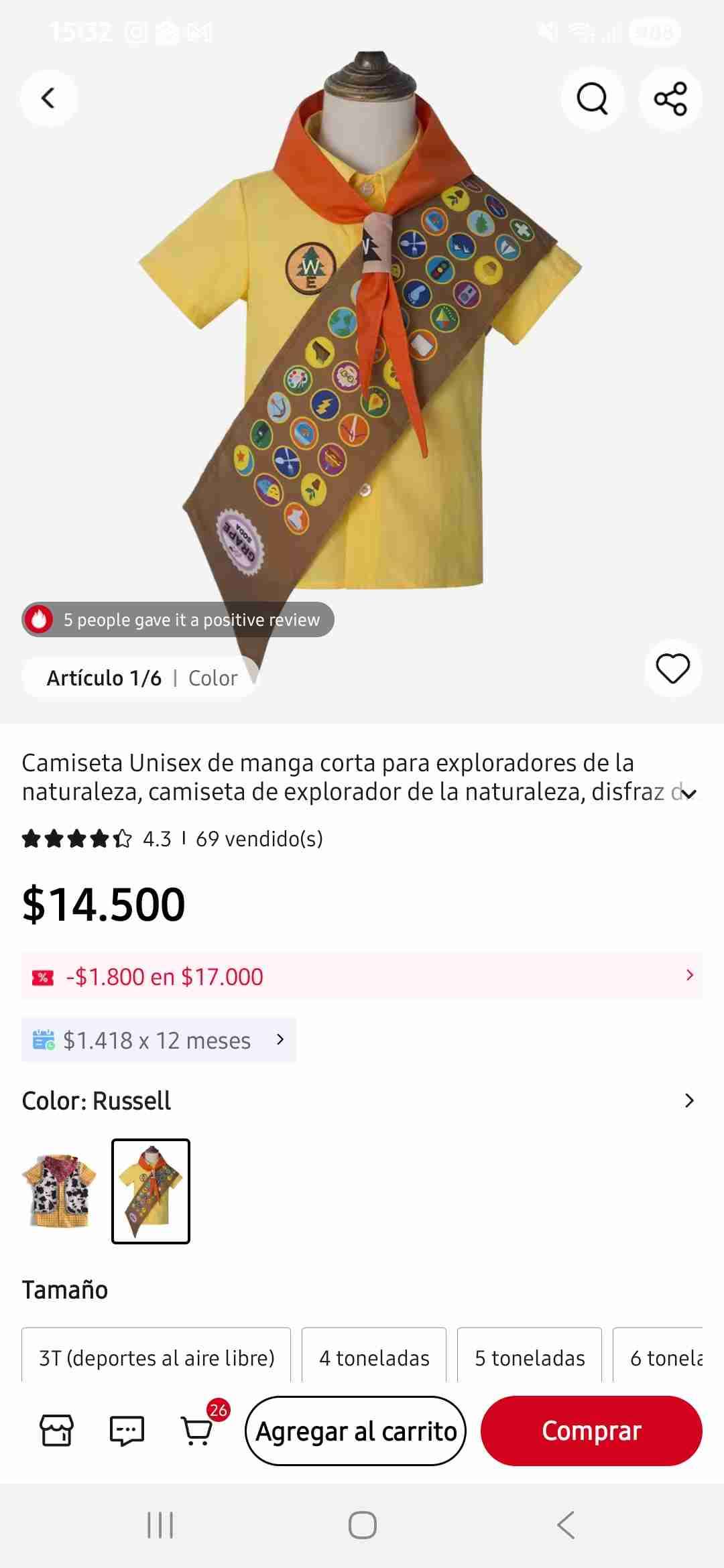Share this product listing
Viewport: 724px width, 1568px height.
[x=670, y=99]
